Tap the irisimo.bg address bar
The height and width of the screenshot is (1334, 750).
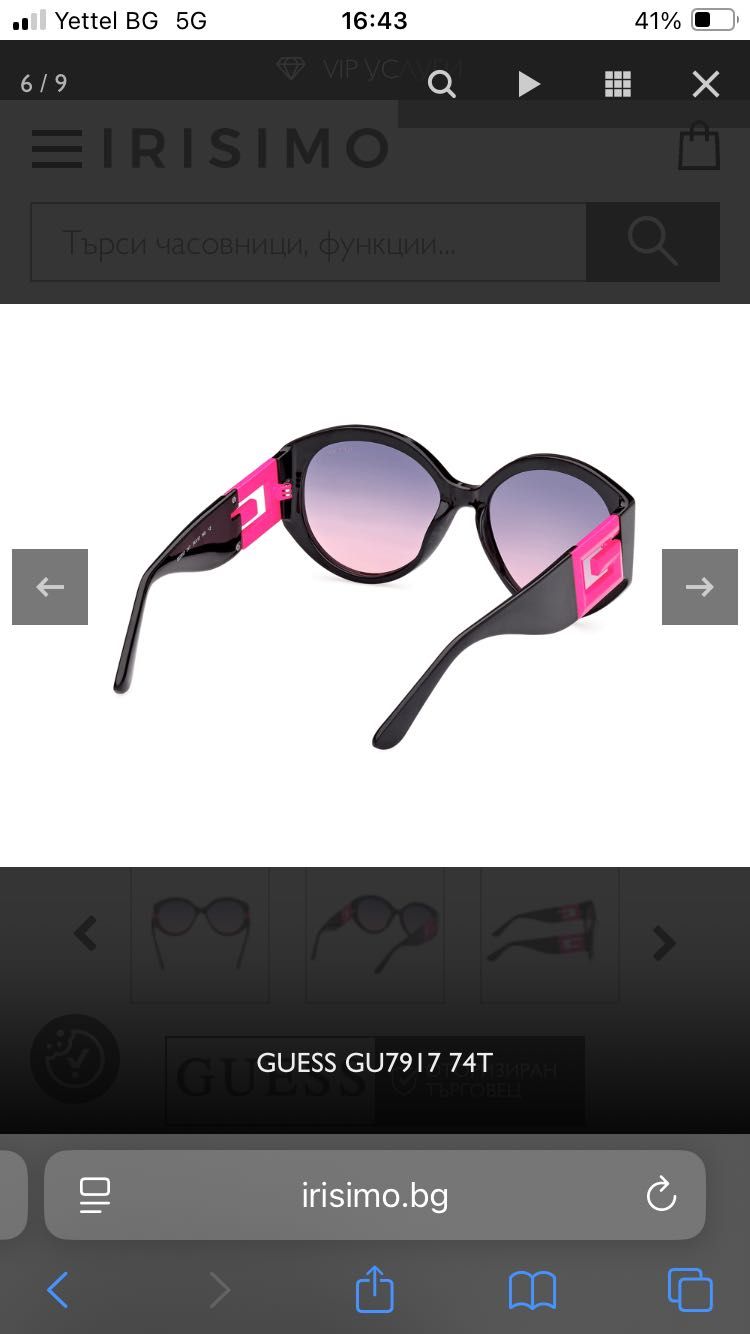point(375,1195)
